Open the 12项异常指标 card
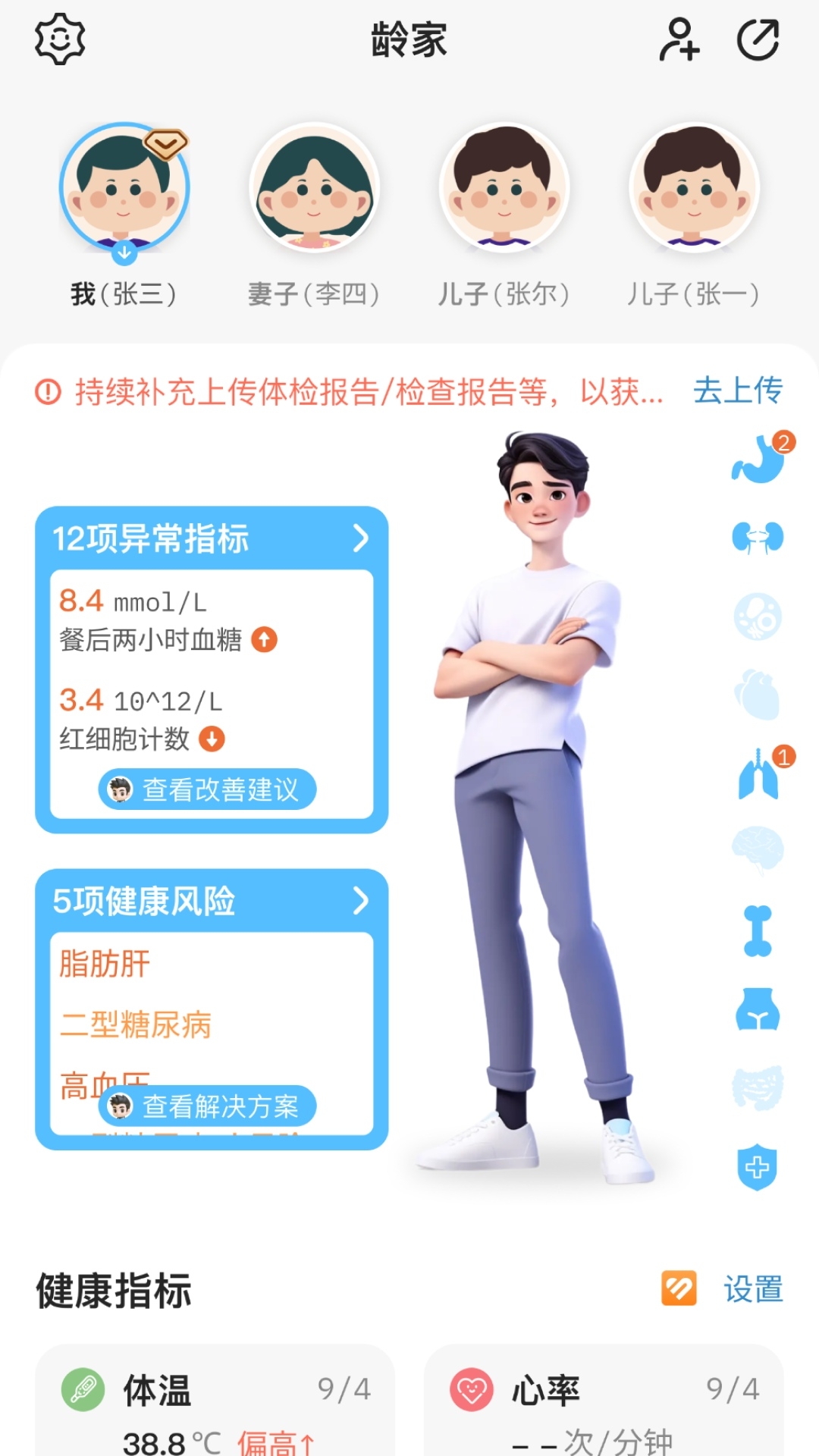The image size is (819, 1456). tap(211, 538)
